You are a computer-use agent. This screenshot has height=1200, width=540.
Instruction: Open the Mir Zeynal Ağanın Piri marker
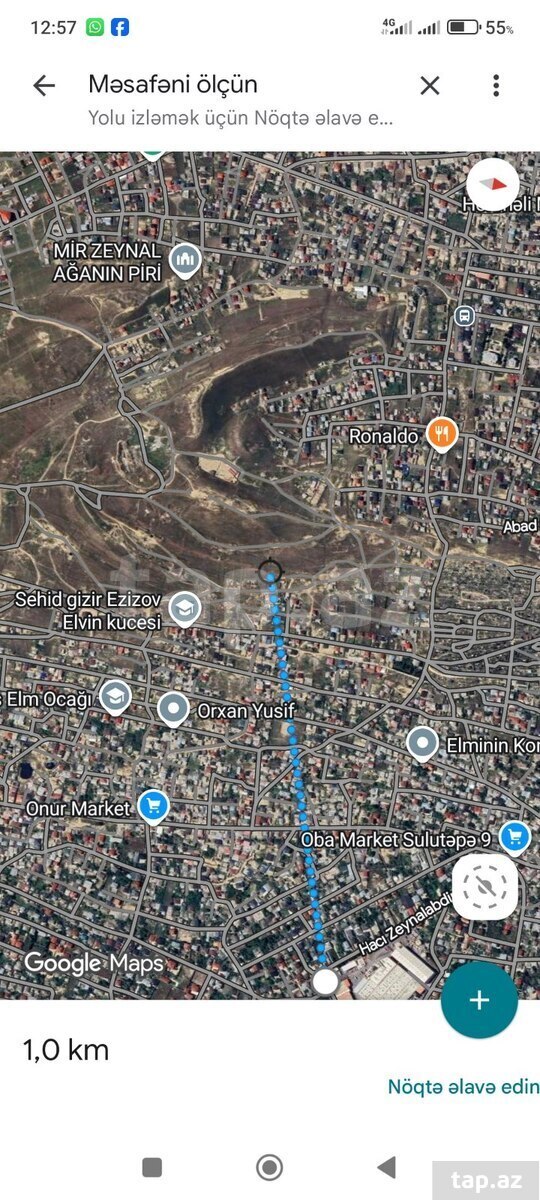click(185, 262)
